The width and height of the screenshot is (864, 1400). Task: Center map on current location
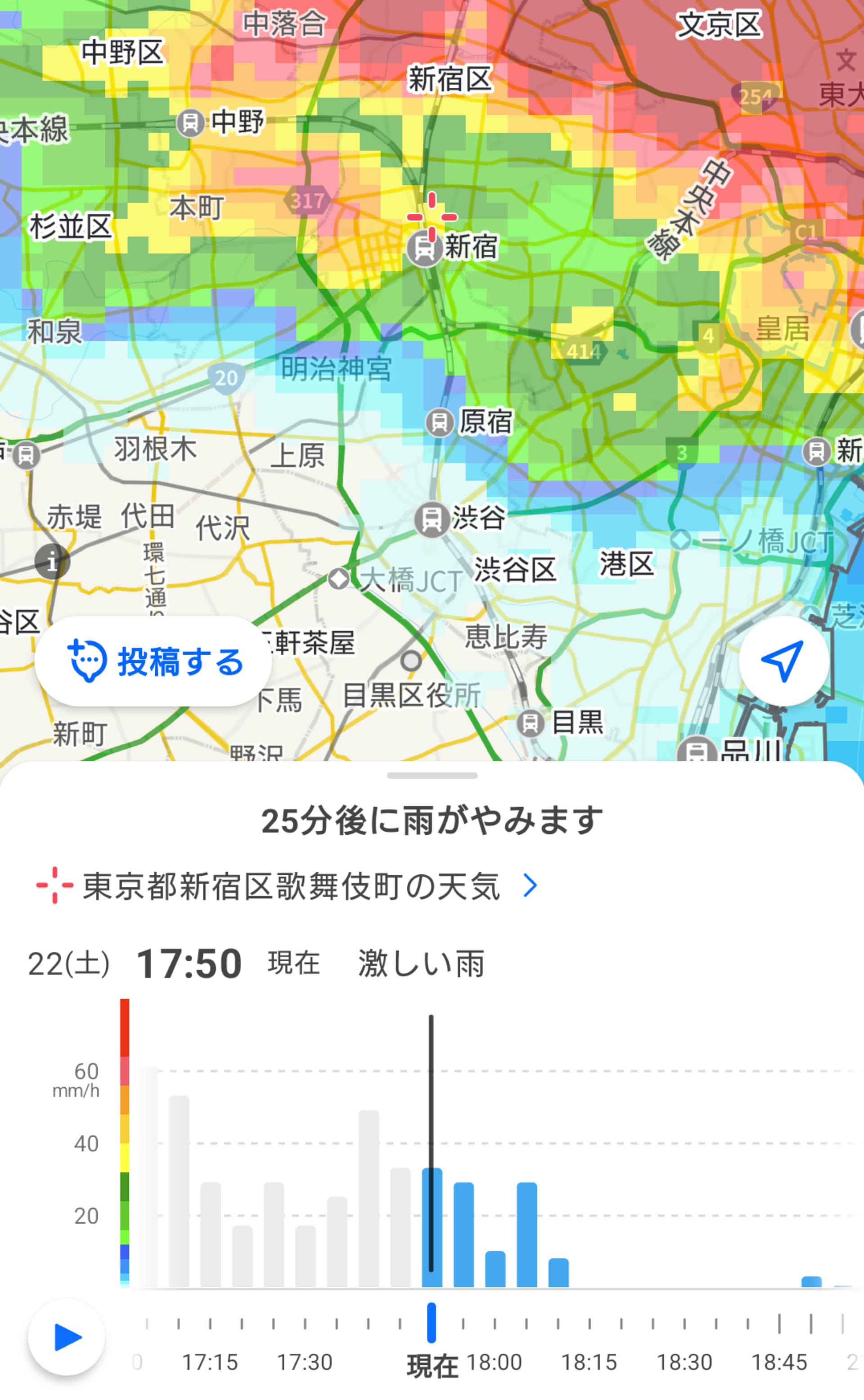click(x=783, y=661)
